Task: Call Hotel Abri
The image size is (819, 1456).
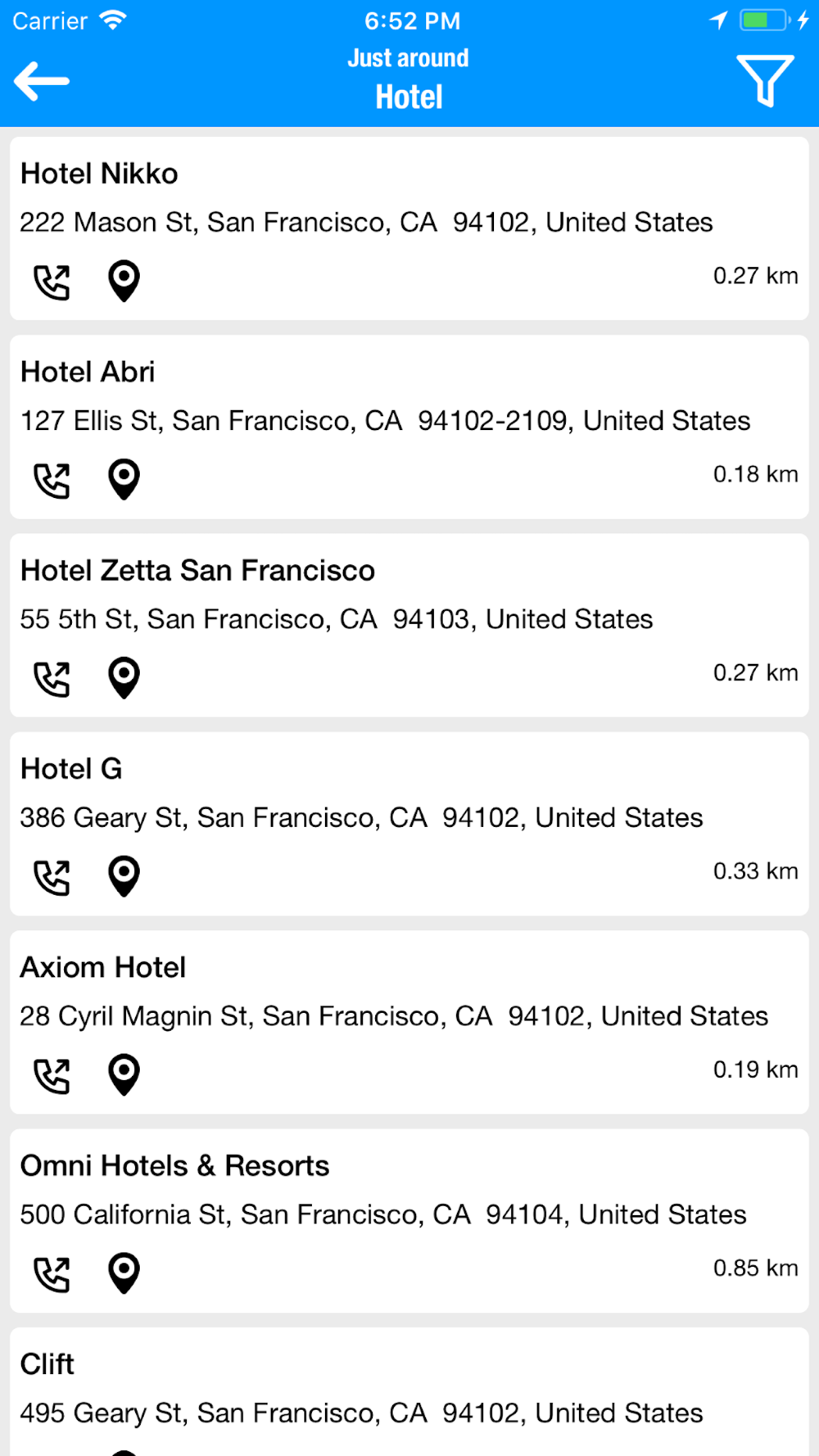Action: [52, 480]
